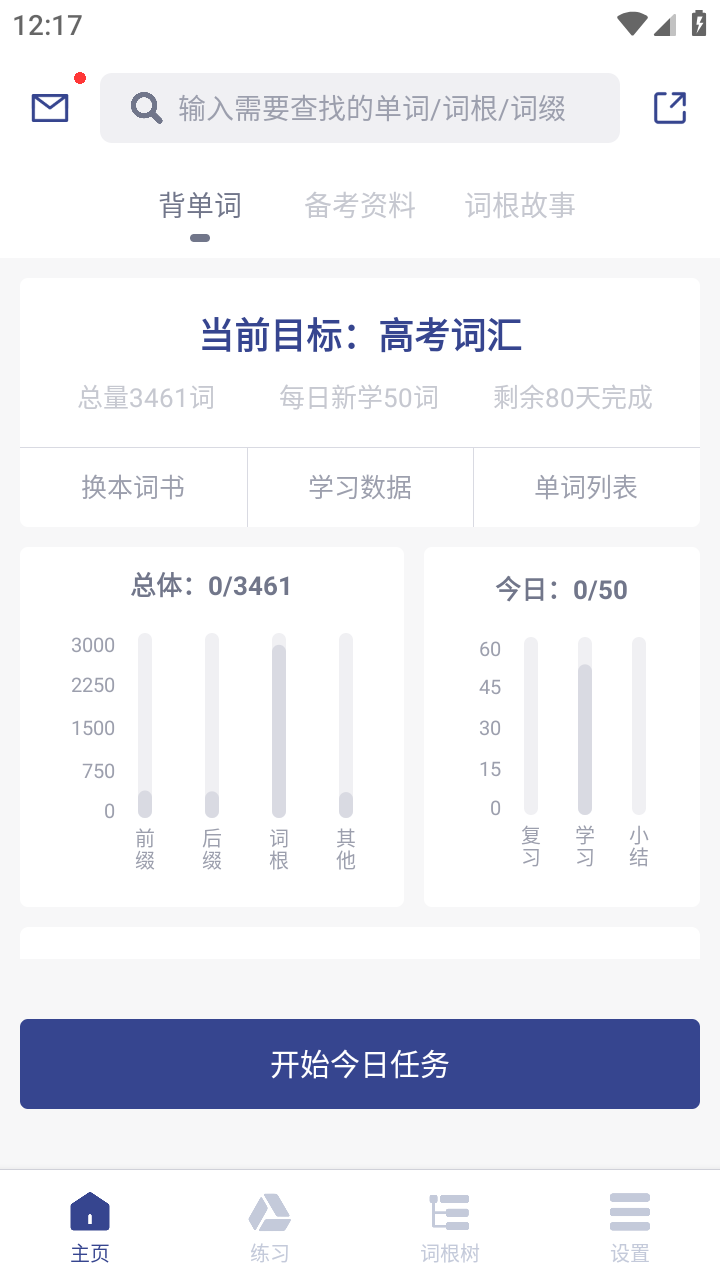Go to the 练习 bottom tab
The width and height of the screenshot is (720, 1280).
[x=270, y=1226]
